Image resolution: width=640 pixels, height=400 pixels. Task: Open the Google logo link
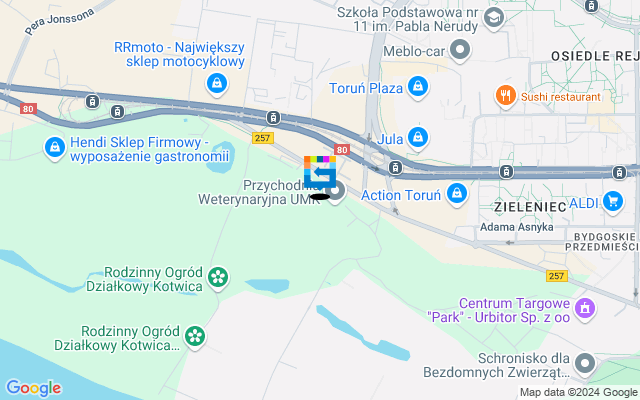(x=33, y=388)
